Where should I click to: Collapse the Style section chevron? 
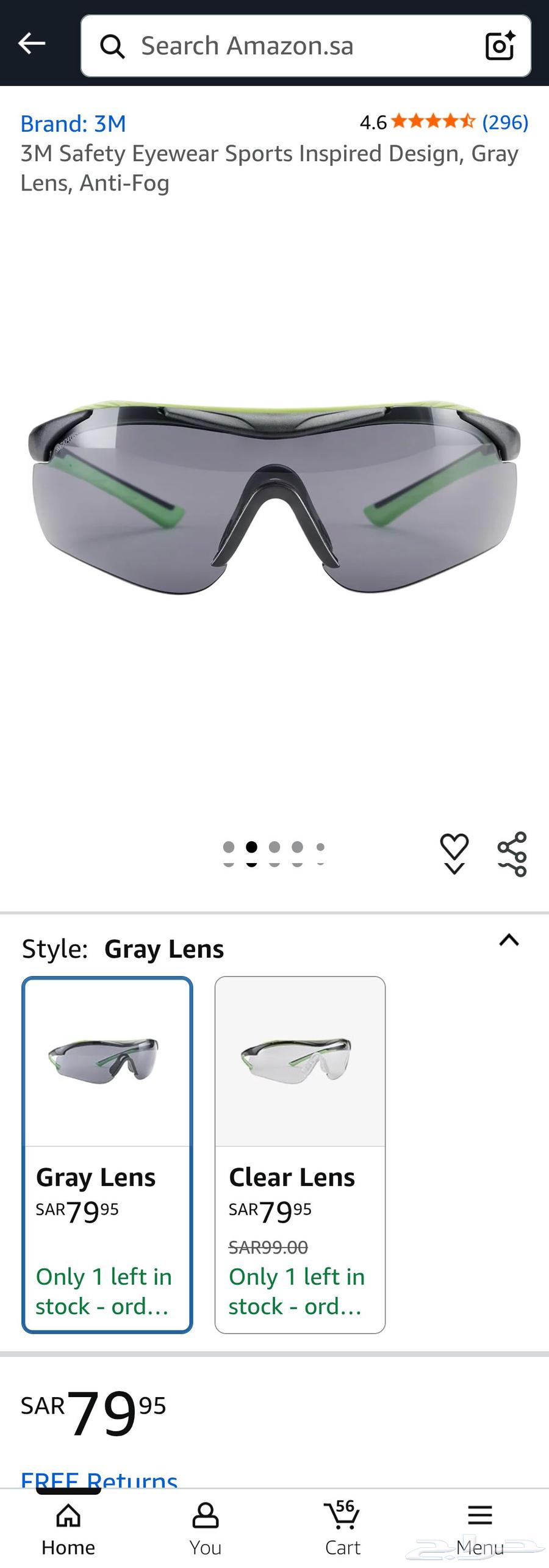pyautogui.click(x=509, y=940)
